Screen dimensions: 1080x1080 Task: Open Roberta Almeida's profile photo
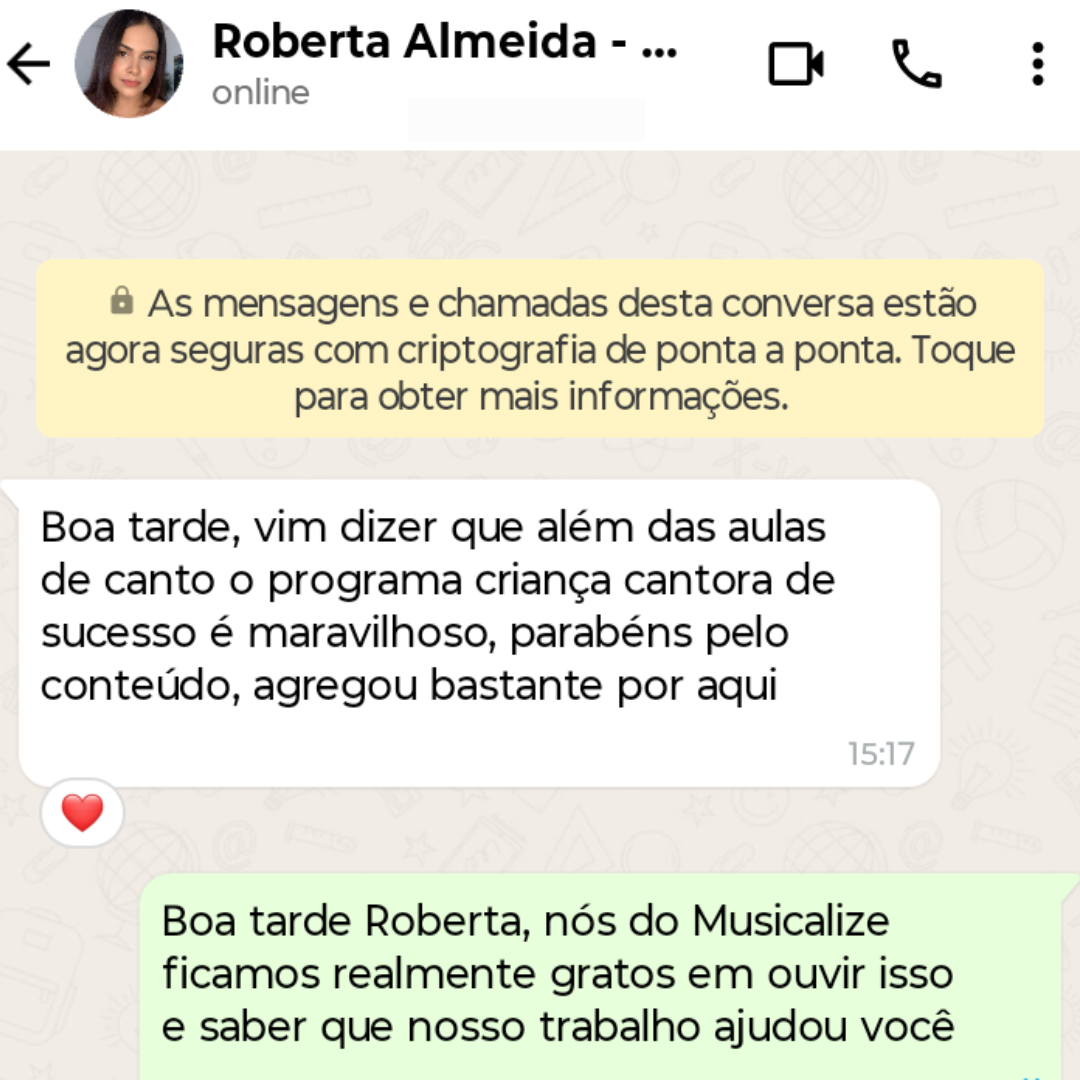[129, 64]
